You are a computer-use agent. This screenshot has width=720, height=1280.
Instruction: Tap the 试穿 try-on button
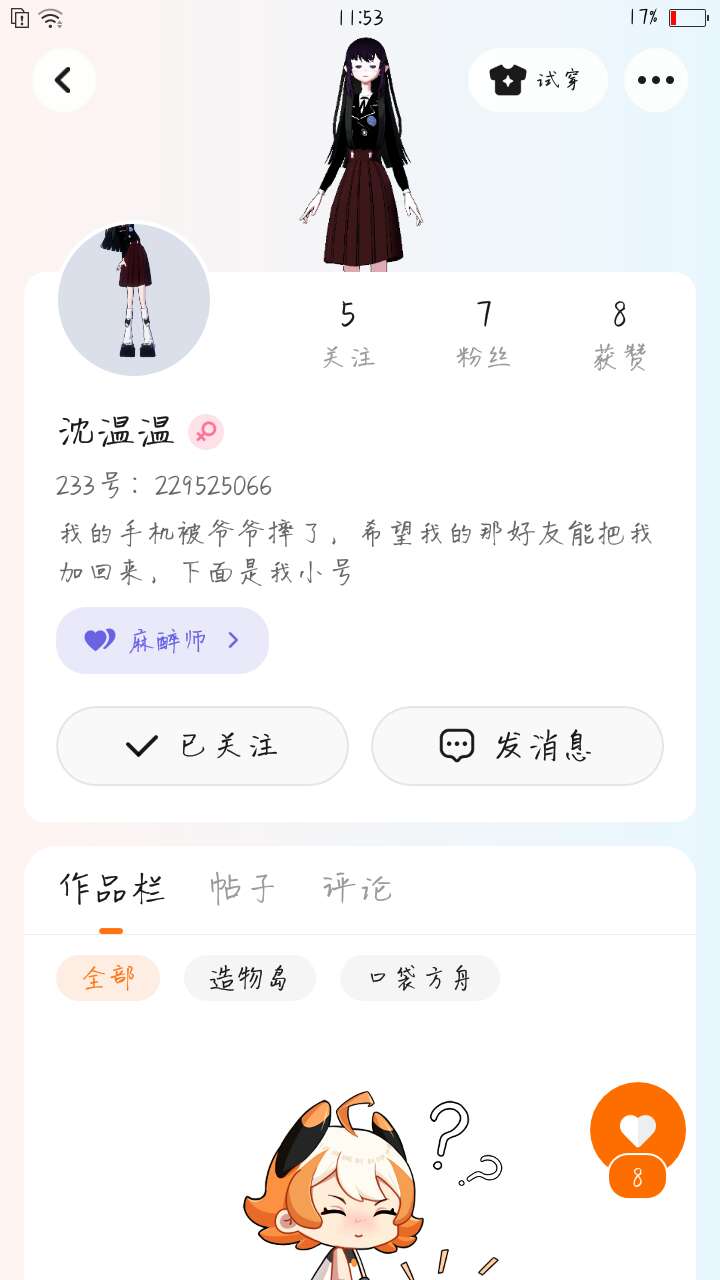tap(537, 80)
